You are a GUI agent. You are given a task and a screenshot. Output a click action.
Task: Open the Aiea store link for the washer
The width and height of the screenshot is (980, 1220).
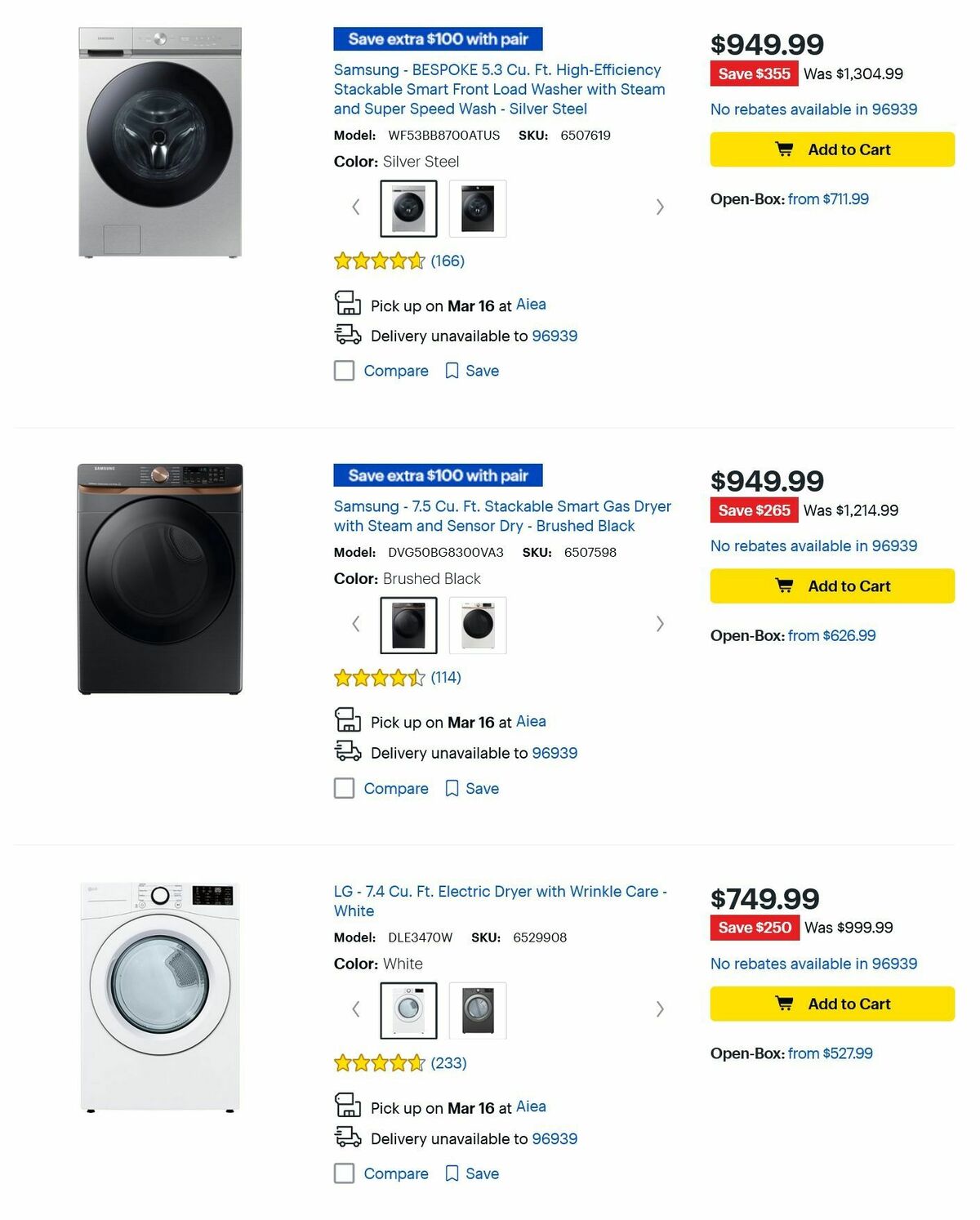pyautogui.click(x=531, y=304)
